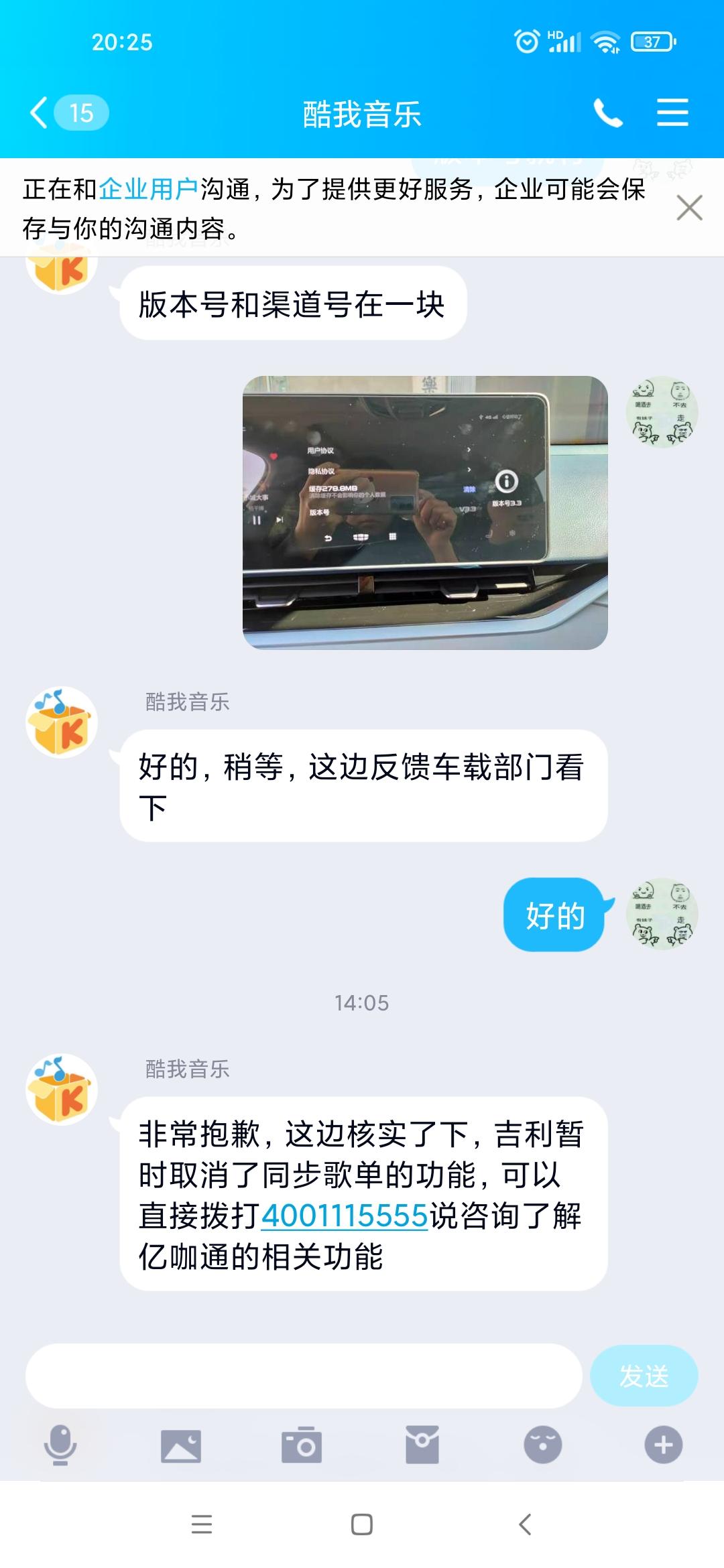724x1568 pixels.
Task: Start a voice call with 酷我音乐
Action: 608,113
